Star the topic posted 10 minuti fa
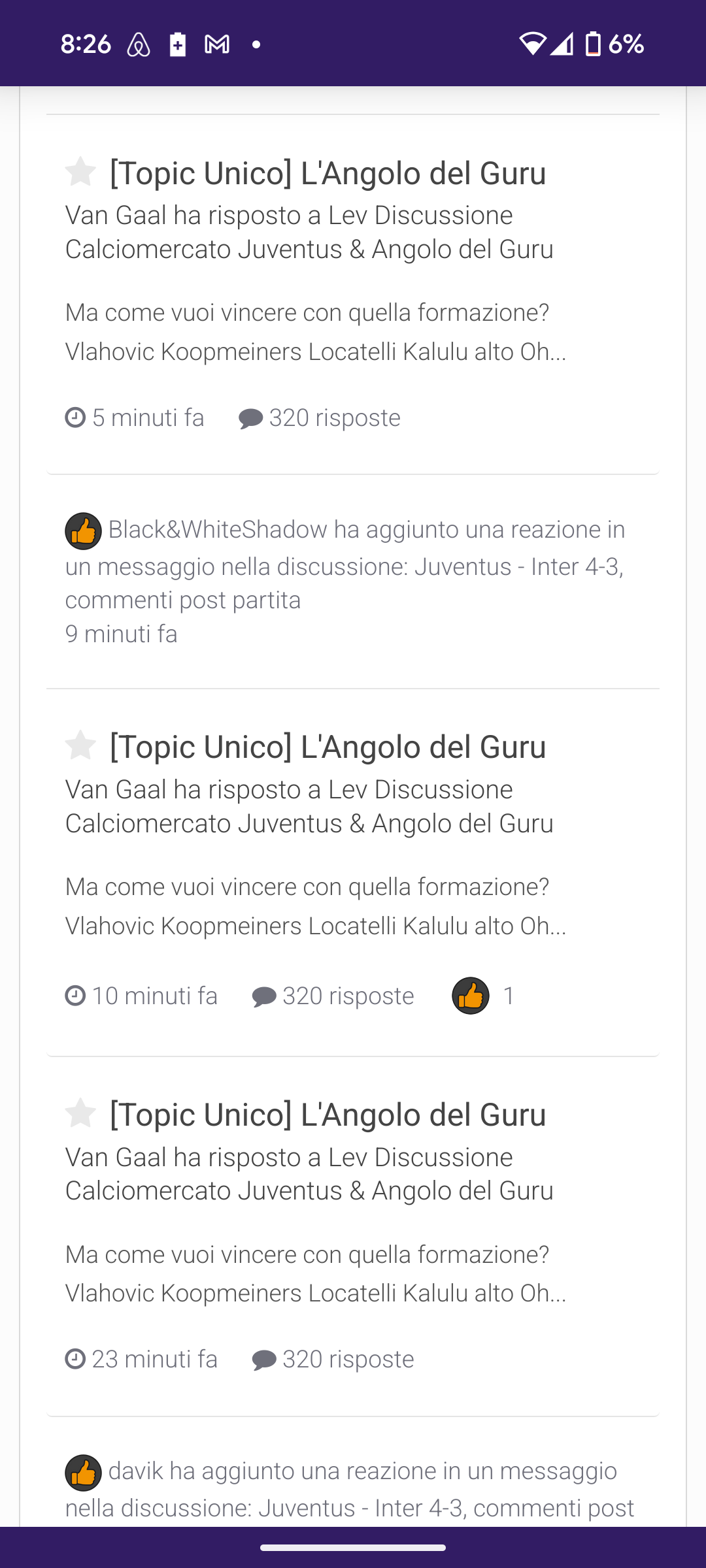This screenshot has height=1568, width=706. (80, 745)
